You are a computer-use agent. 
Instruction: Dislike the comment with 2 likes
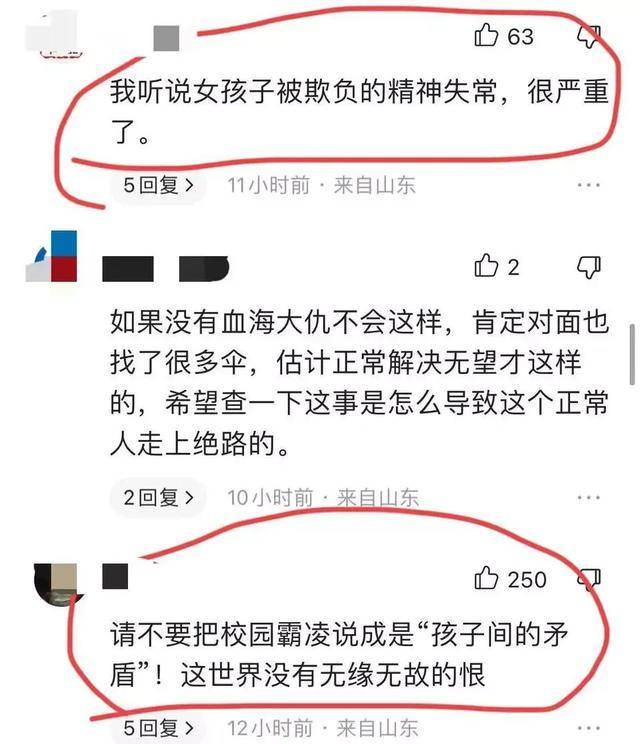590,267
